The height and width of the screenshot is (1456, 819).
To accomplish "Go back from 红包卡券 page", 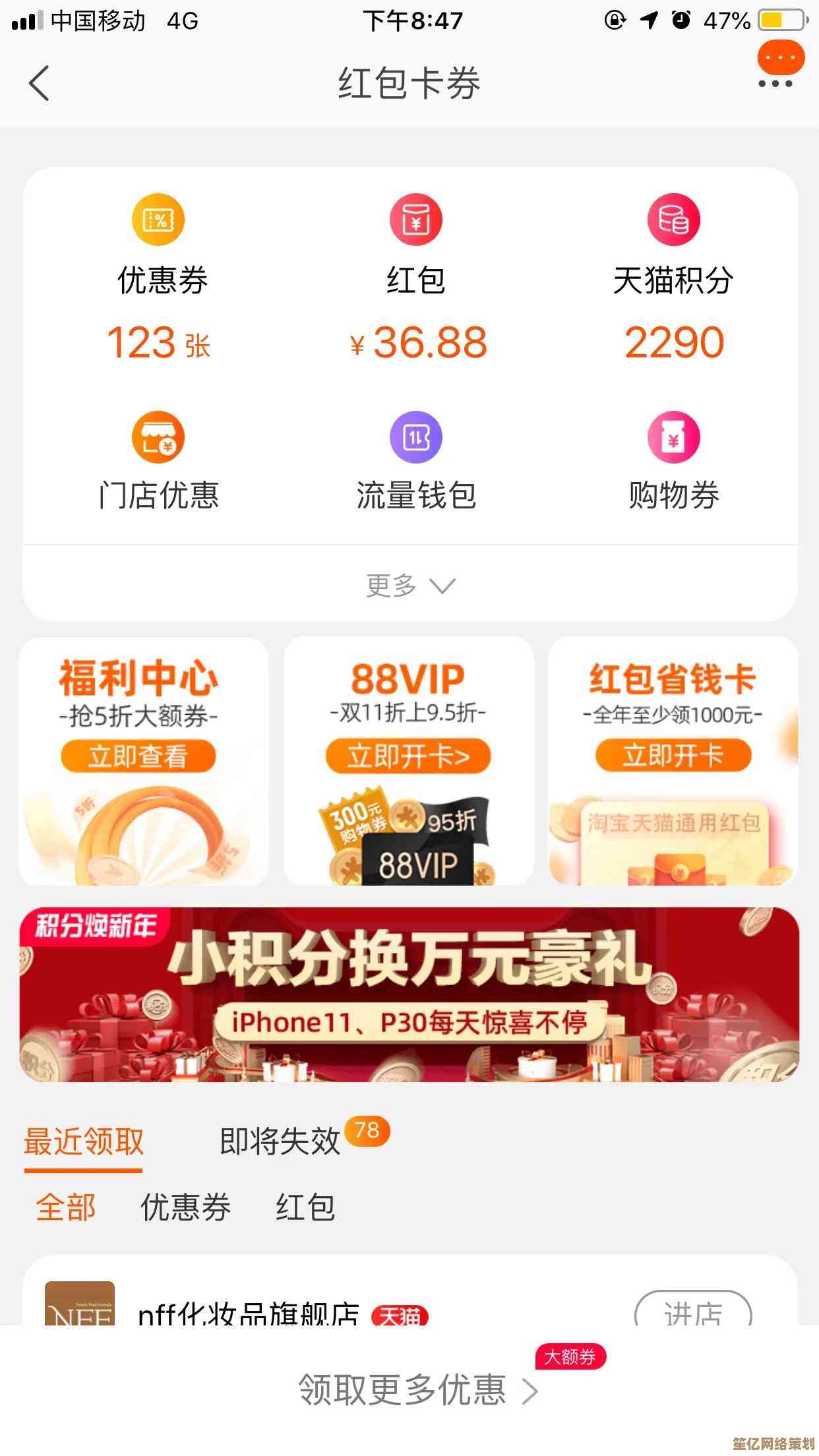I will click(40, 84).
